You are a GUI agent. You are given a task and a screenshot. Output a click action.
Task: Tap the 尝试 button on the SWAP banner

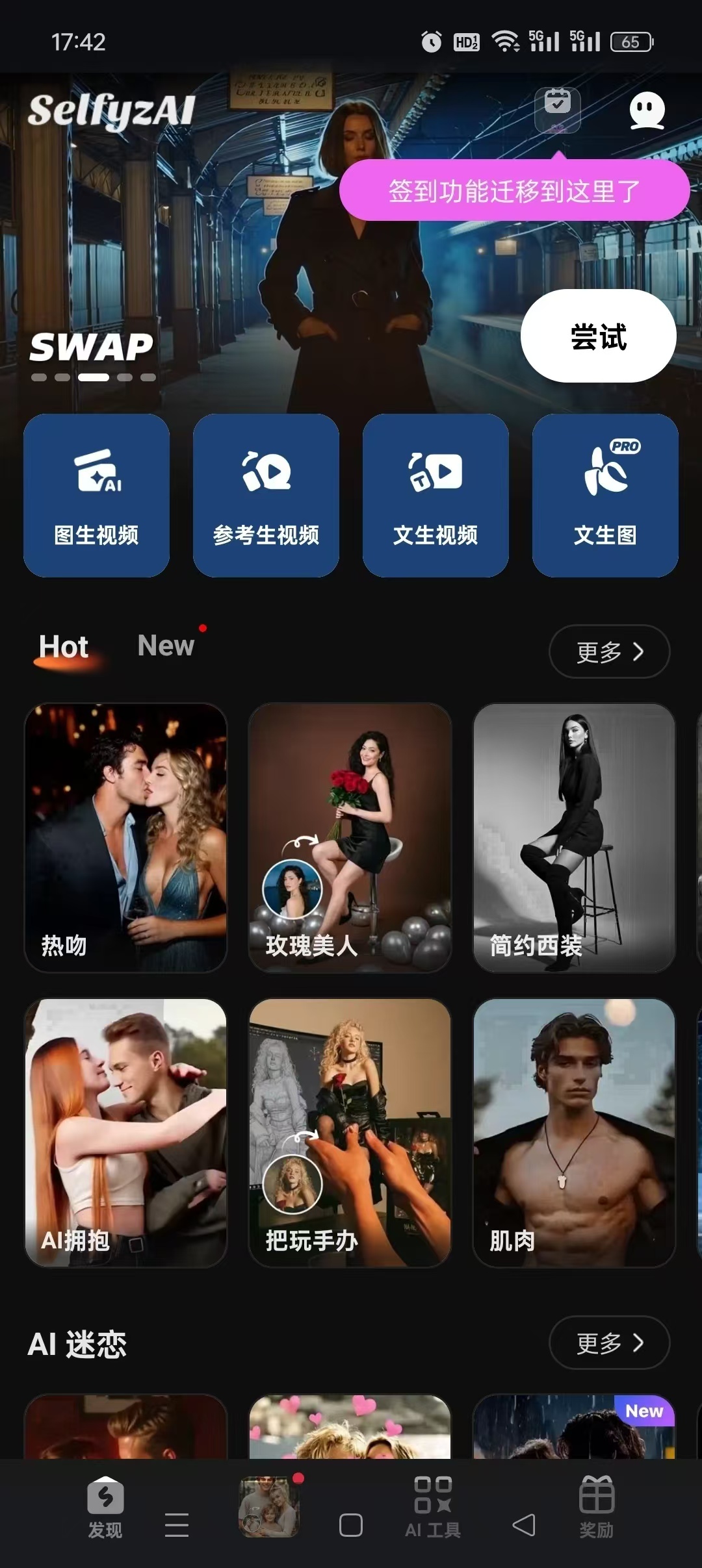point(598,336)
